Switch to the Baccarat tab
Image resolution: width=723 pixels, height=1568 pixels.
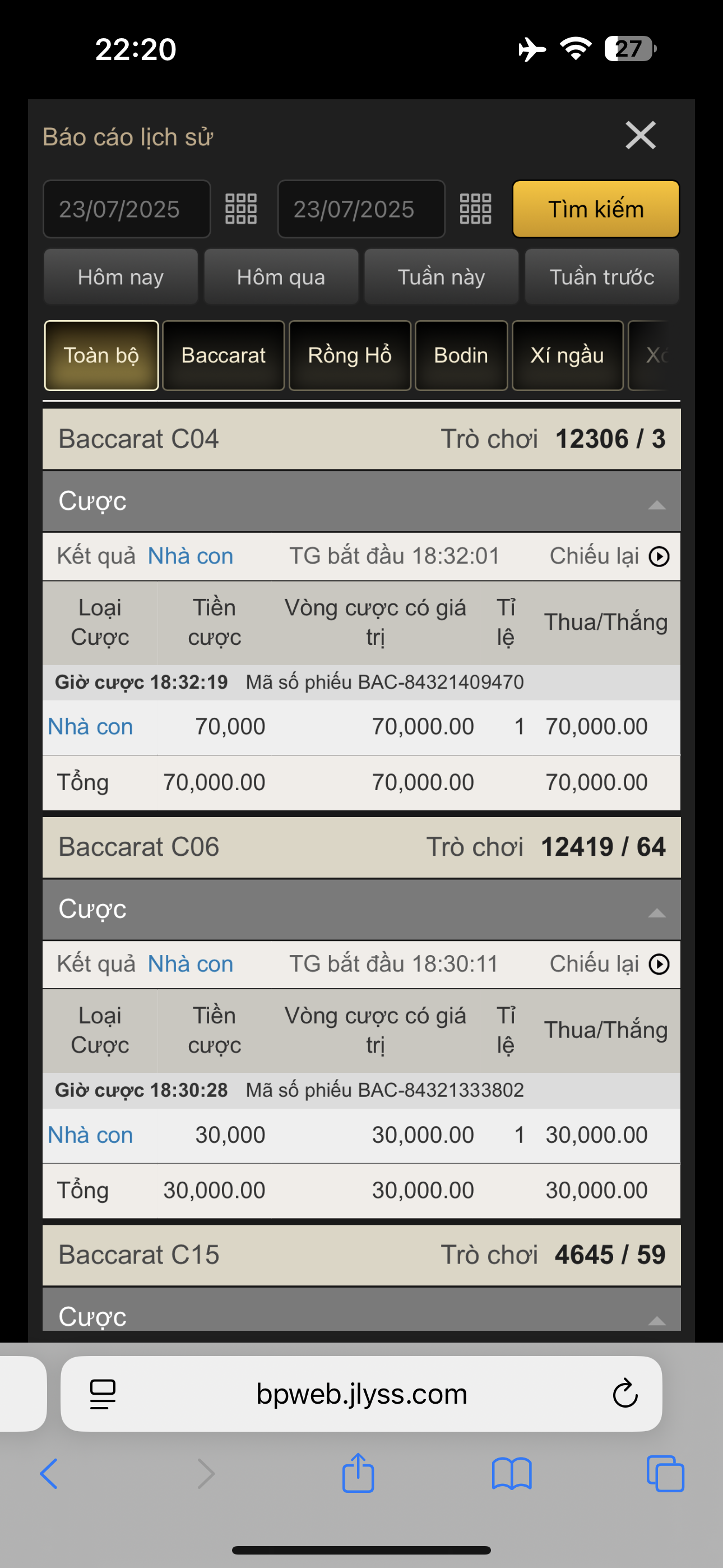(224, 356)
